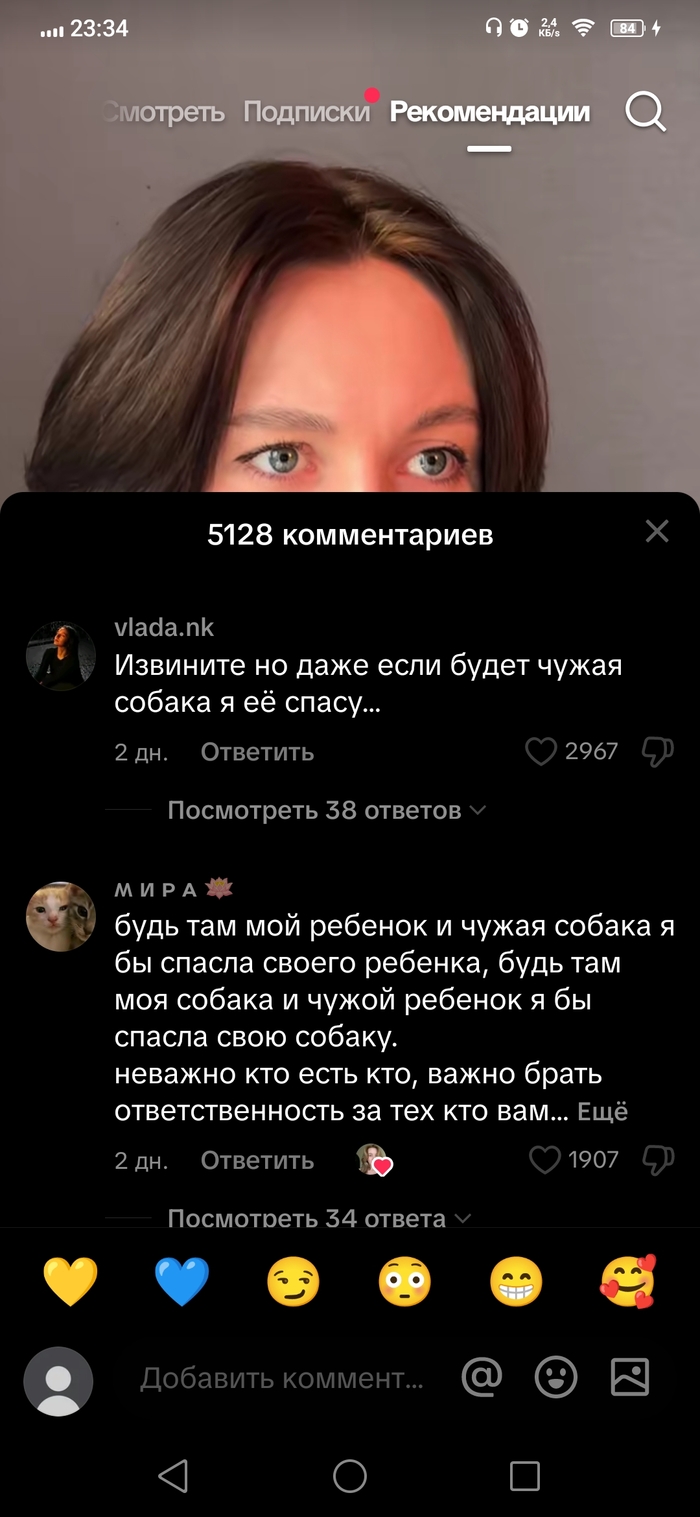Focus the Добавить коммент field
The image size is (700, 1517).
click(281, 1378)
